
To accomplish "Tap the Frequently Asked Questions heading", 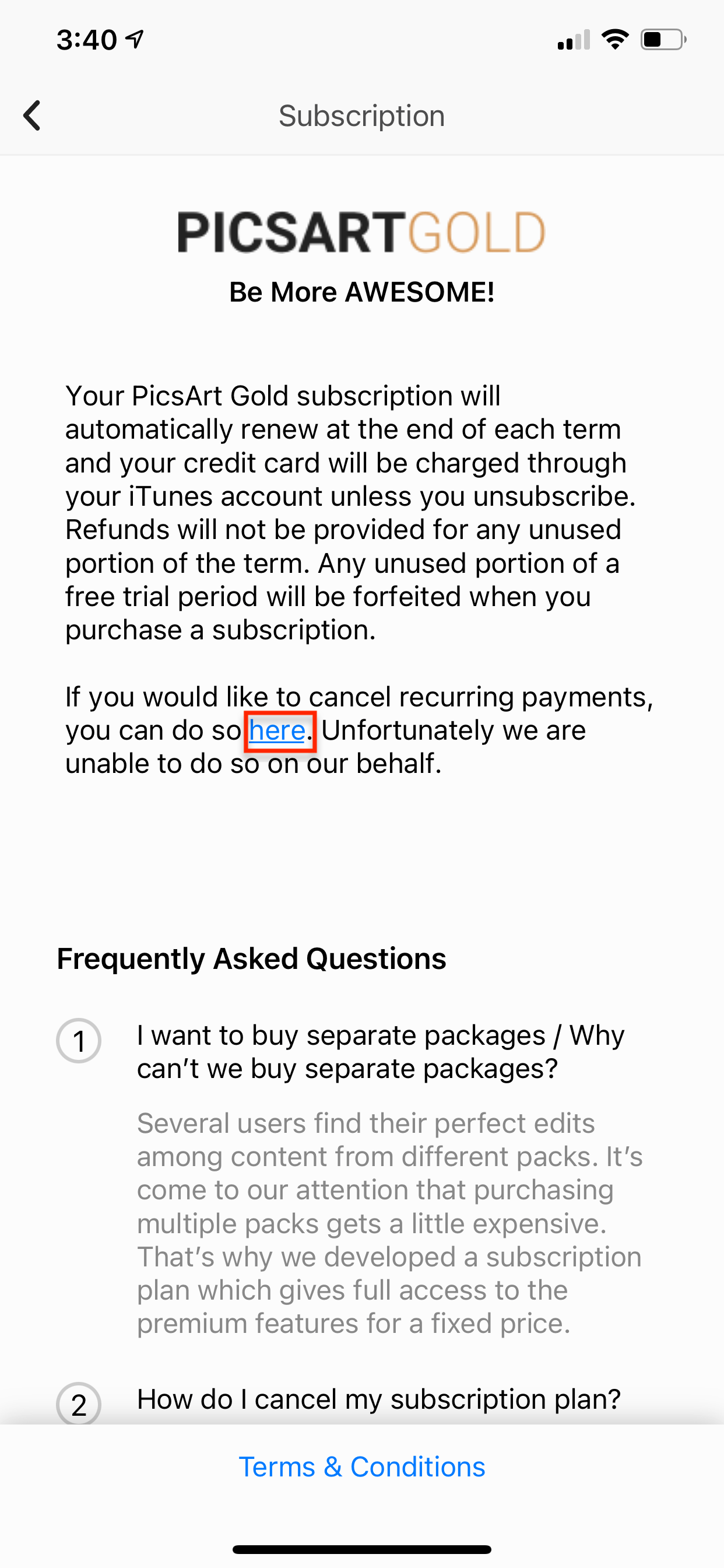I will [251, 957].
